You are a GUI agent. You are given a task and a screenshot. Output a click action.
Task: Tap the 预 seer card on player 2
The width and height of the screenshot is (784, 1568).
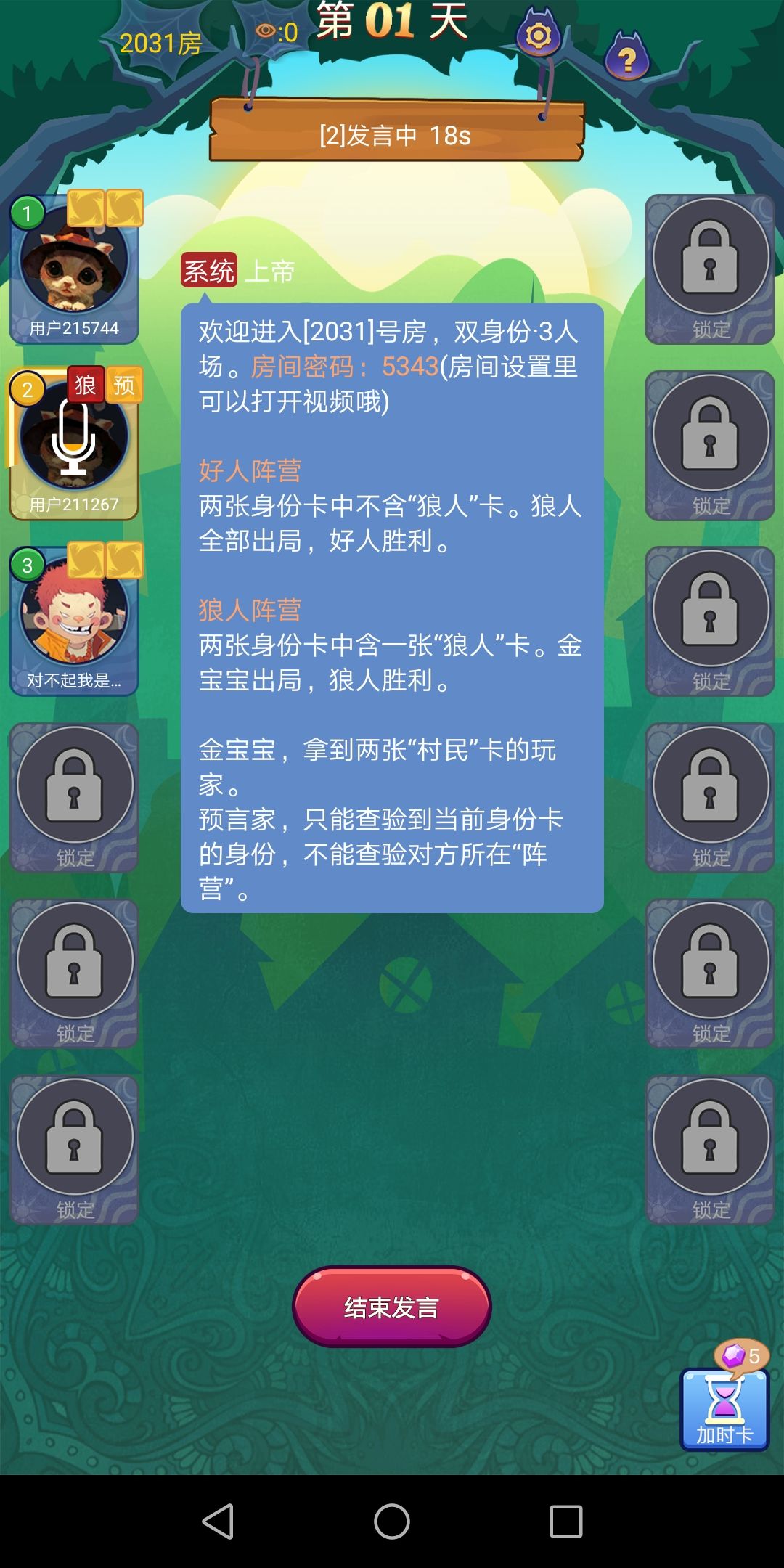tap(125, 386)
